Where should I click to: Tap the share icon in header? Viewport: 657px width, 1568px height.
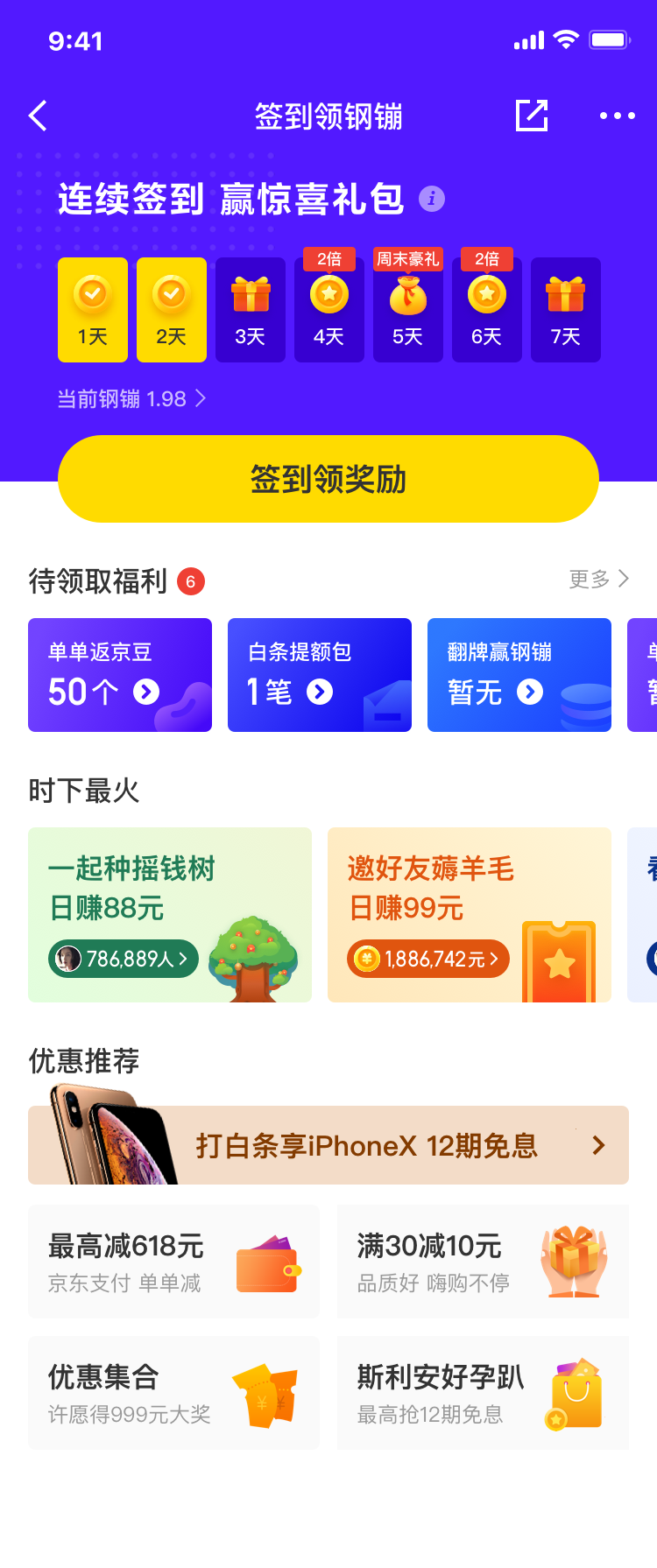[x=532, y=116]
